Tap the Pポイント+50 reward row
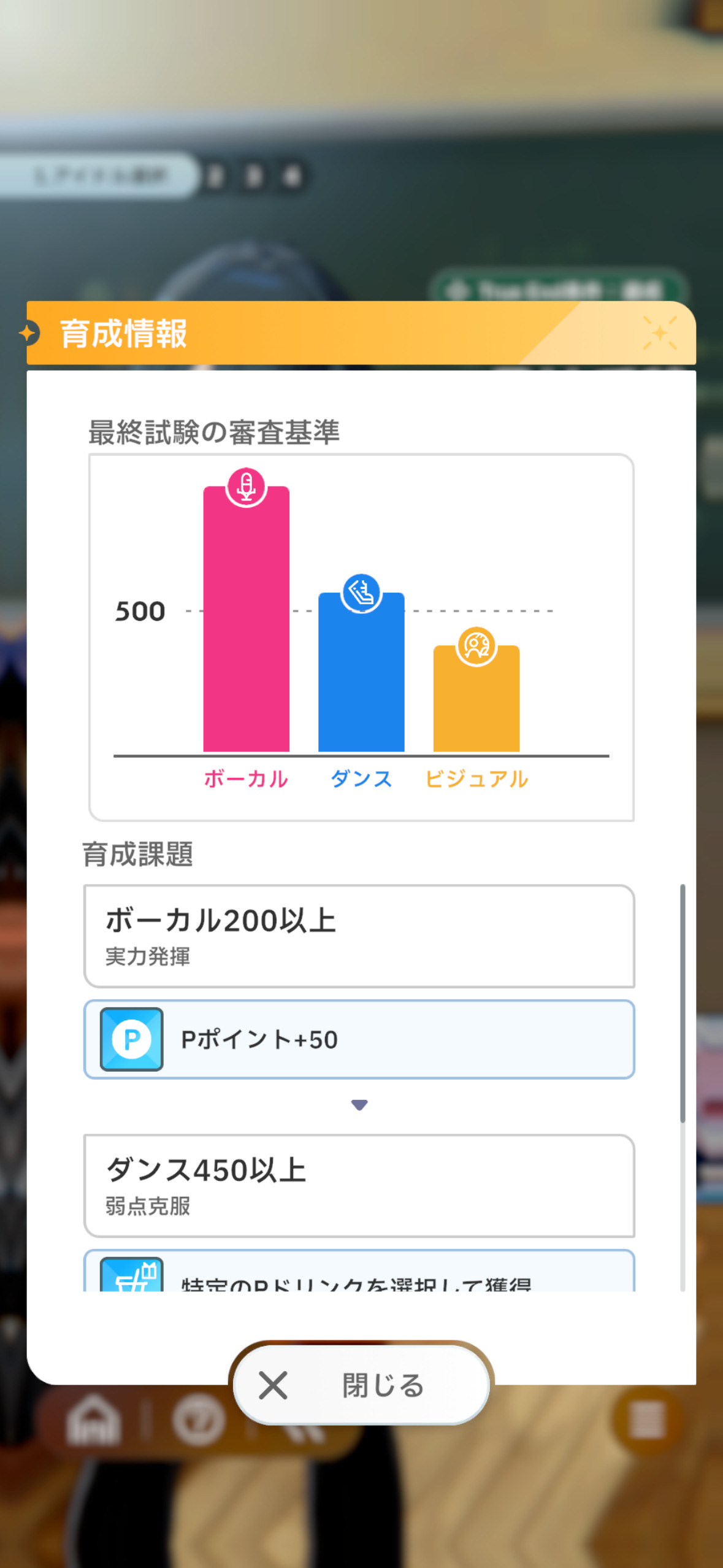This screenshot has height=1568, width=723. [x=359, y=1039]
